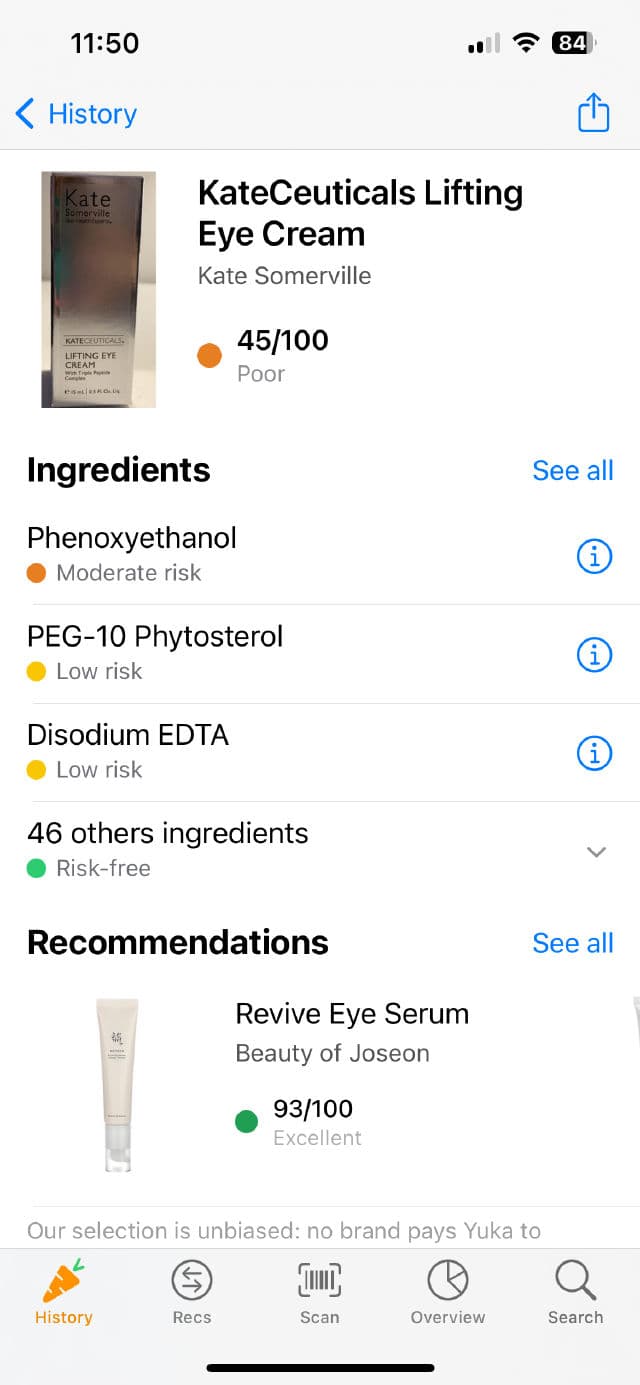Switch to the Search tab
The image size is (640, 1385).
(x=576, y=1291)
